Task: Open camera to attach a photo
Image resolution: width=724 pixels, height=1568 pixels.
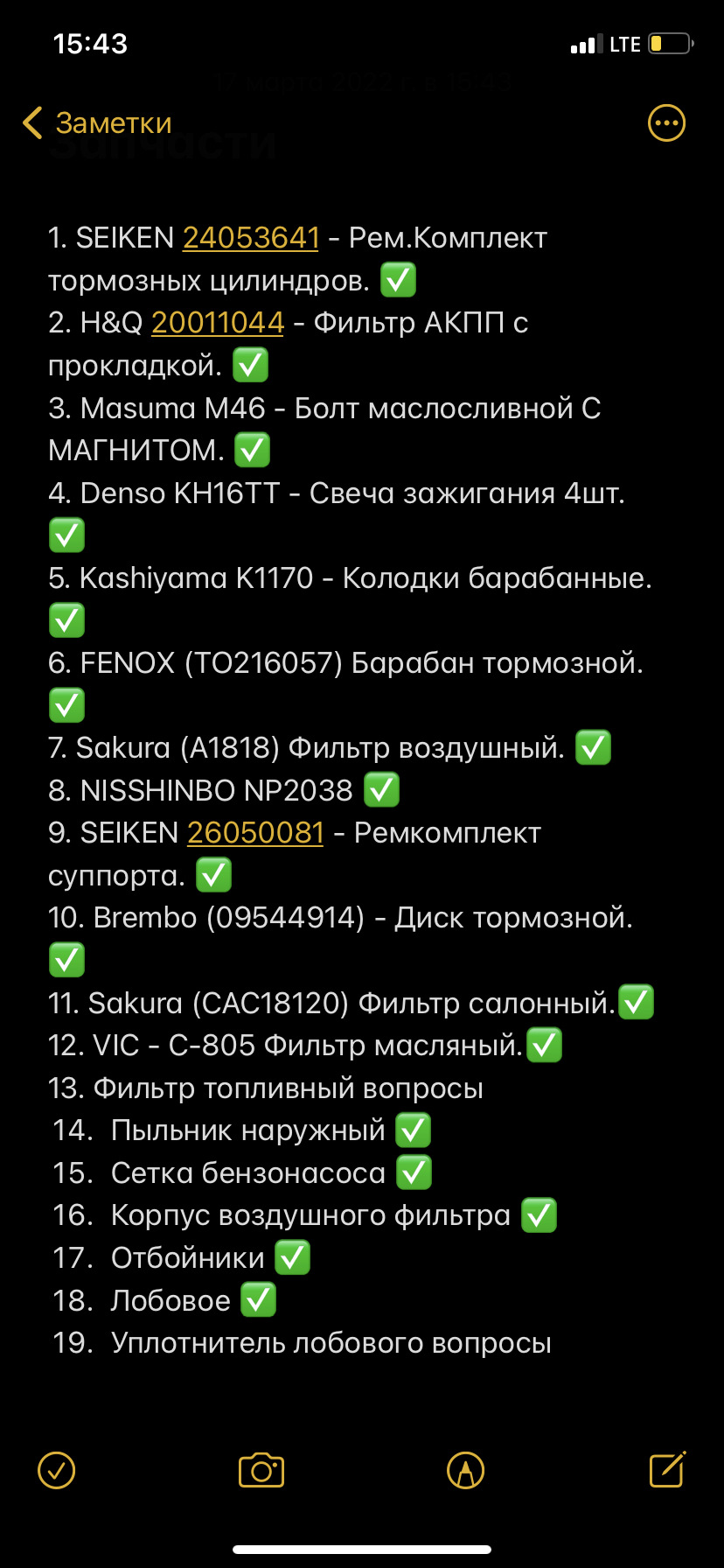Action: point(261,1470)
